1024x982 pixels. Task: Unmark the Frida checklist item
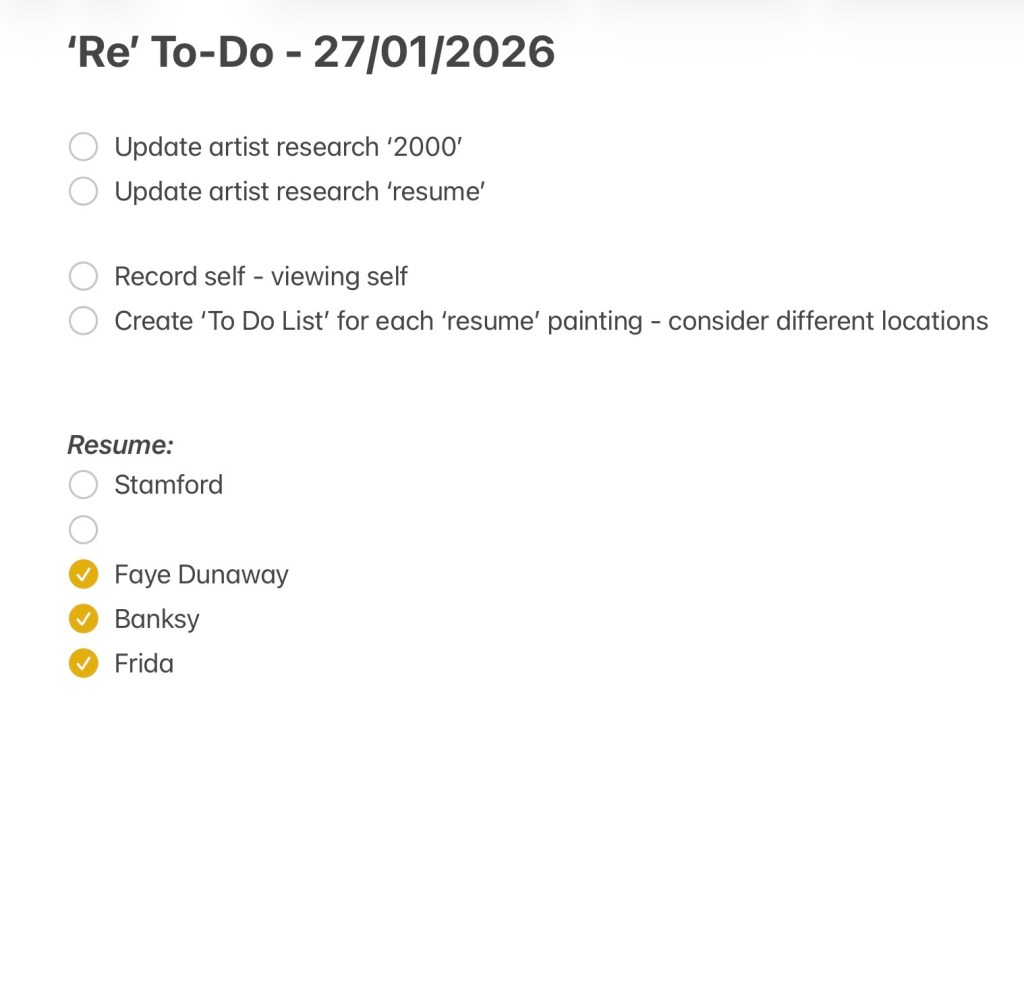[x=83, y=663]
